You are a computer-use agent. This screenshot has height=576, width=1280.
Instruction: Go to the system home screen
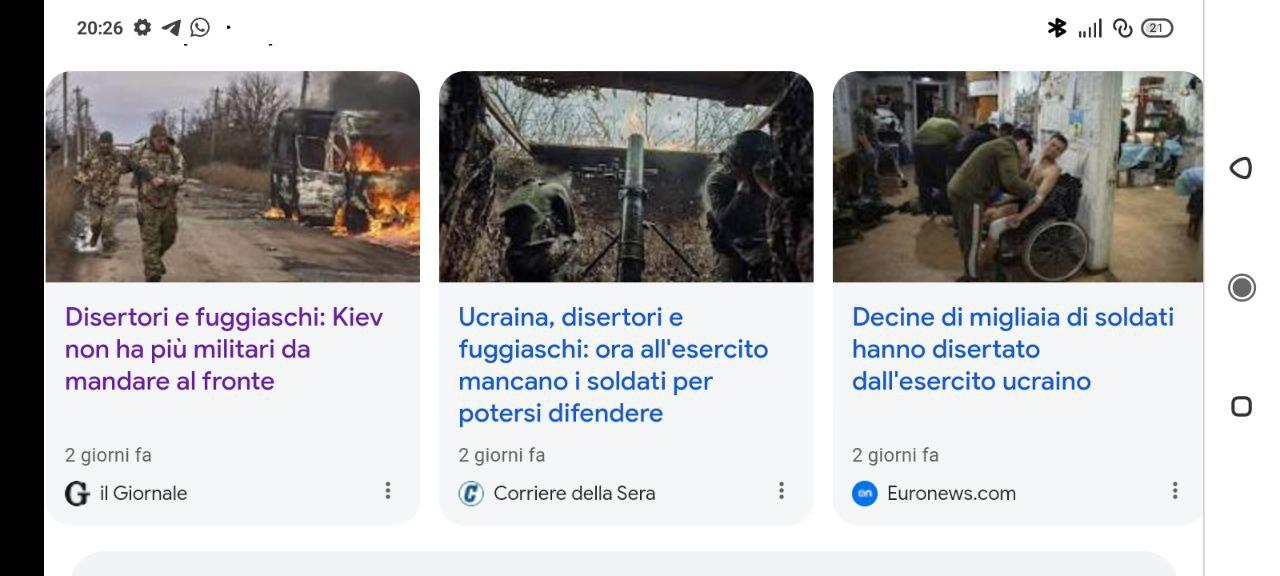[1241, 288]
